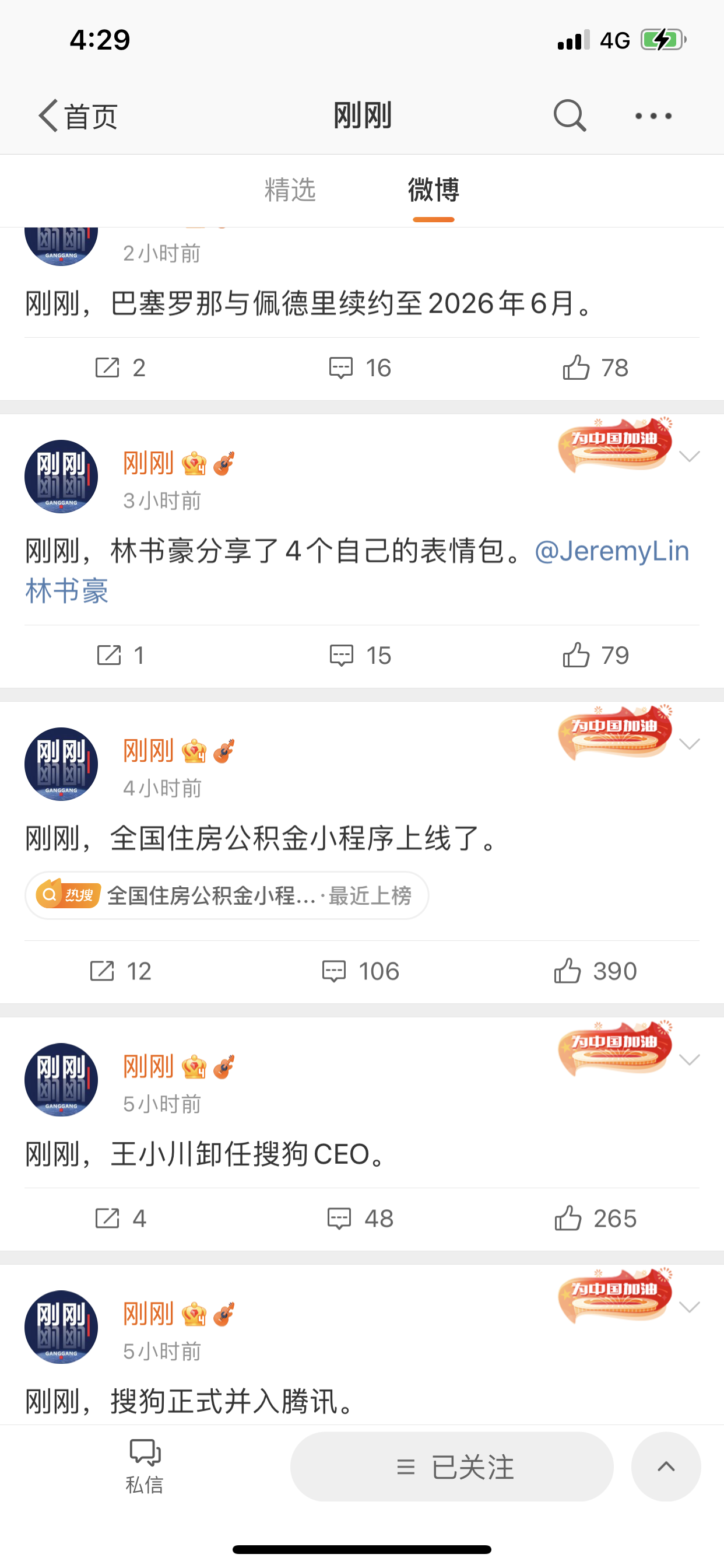The image size is (724, 1568).
Task: Like the 全国住房公积金小程序上线 post
Action: (x=595, y=971)
